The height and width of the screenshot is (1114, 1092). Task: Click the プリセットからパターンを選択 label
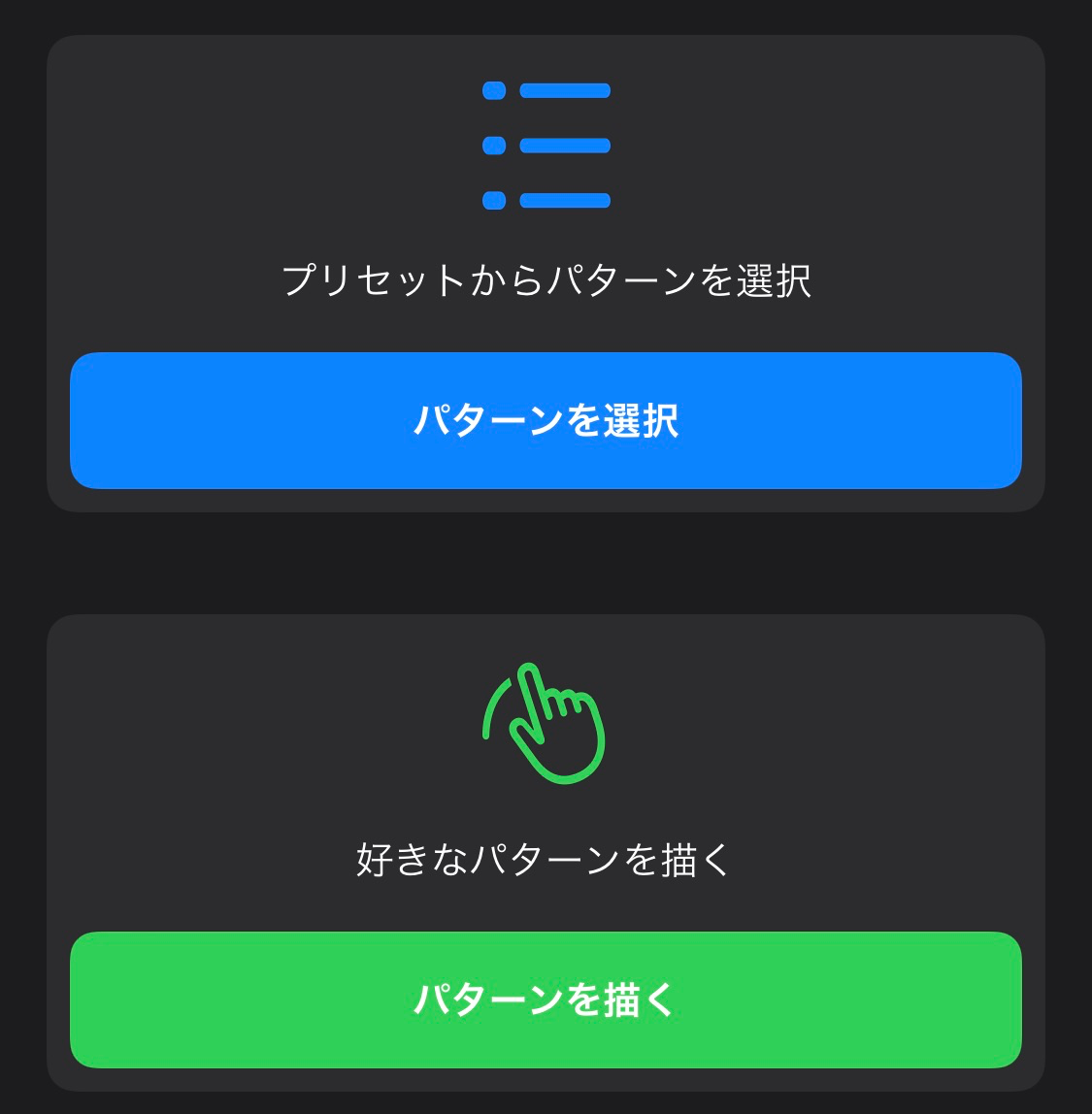point(546,277)
